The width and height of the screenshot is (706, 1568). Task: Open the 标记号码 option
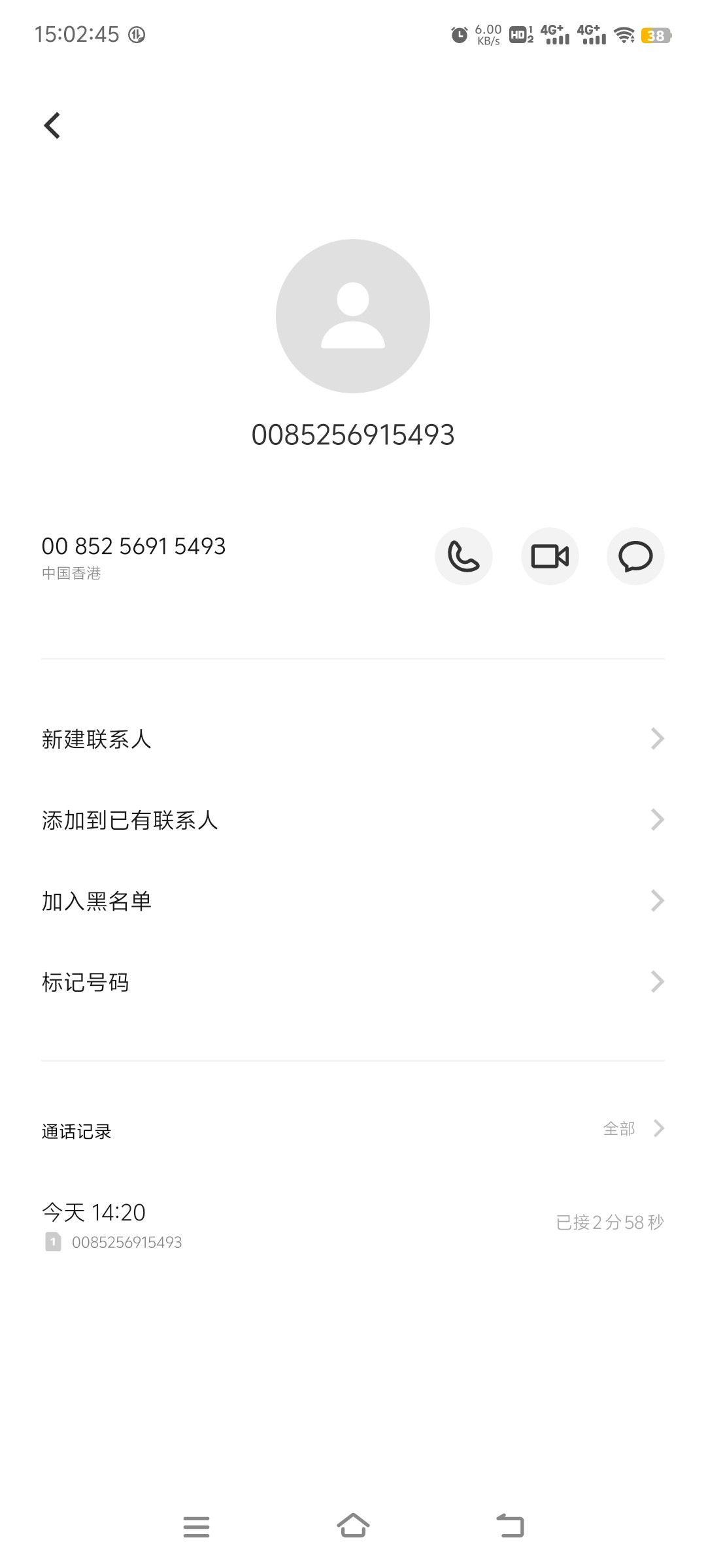click(x=353, y=982)
